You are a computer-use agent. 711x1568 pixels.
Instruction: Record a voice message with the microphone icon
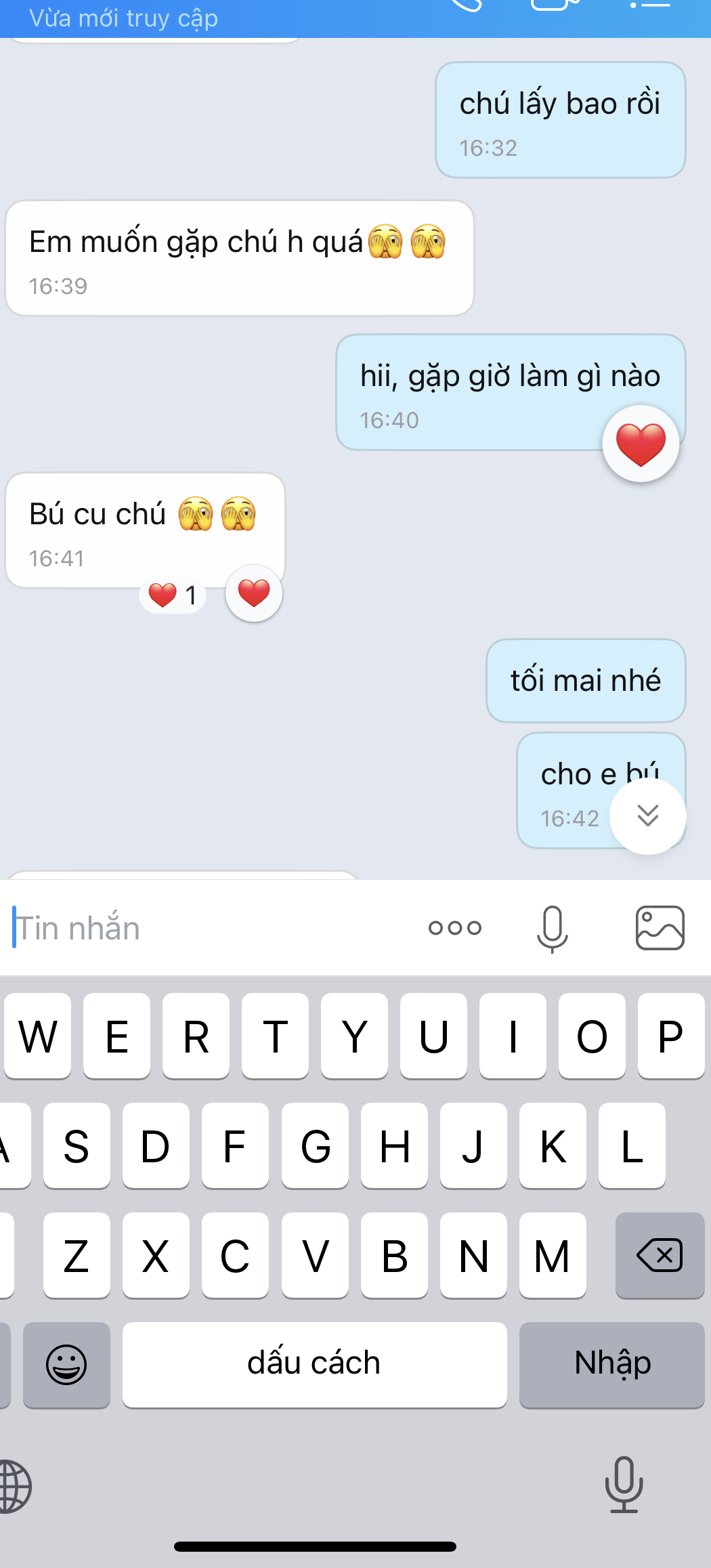pyautogui.click(x=552, y=928)
